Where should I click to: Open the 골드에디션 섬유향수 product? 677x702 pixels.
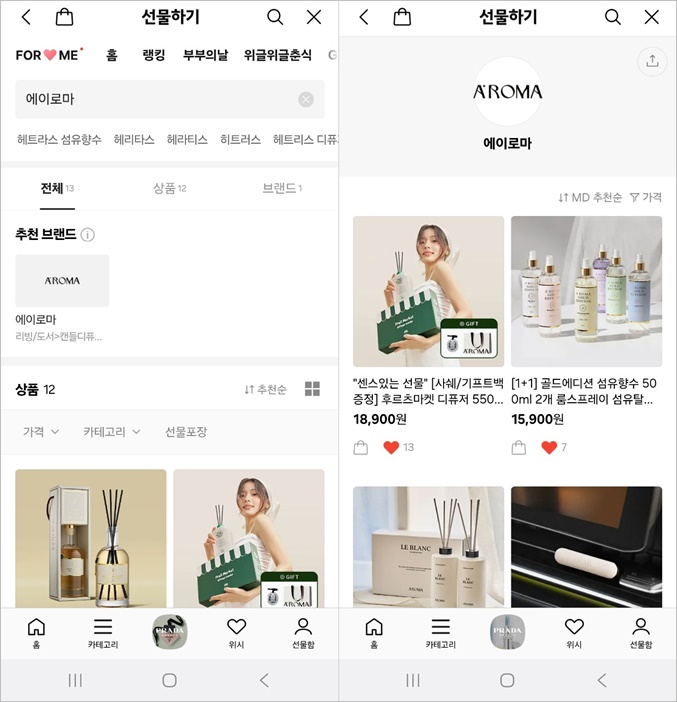click(x=586, y=292)
